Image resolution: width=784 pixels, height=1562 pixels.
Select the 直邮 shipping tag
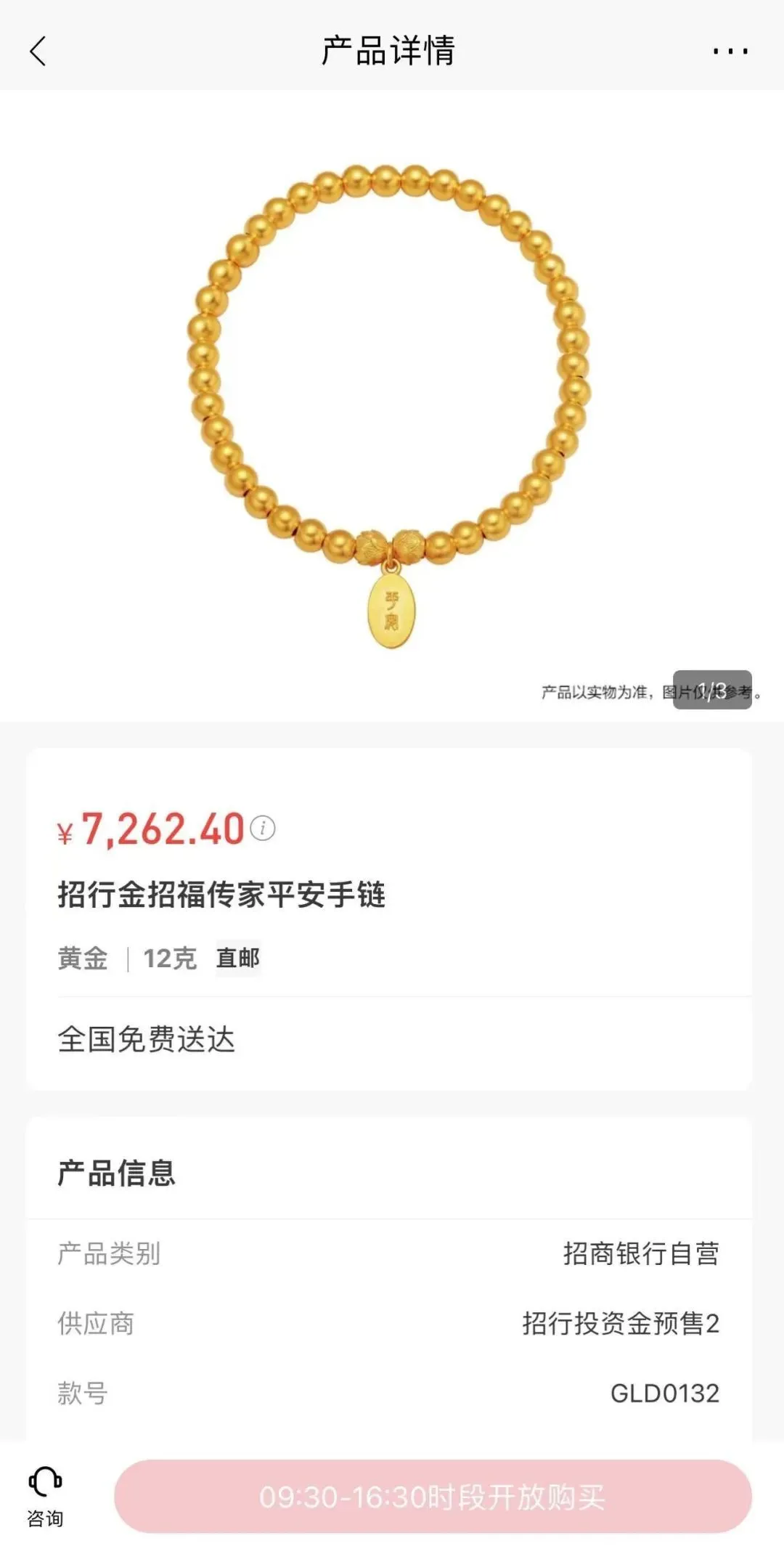tap(239, 958)
